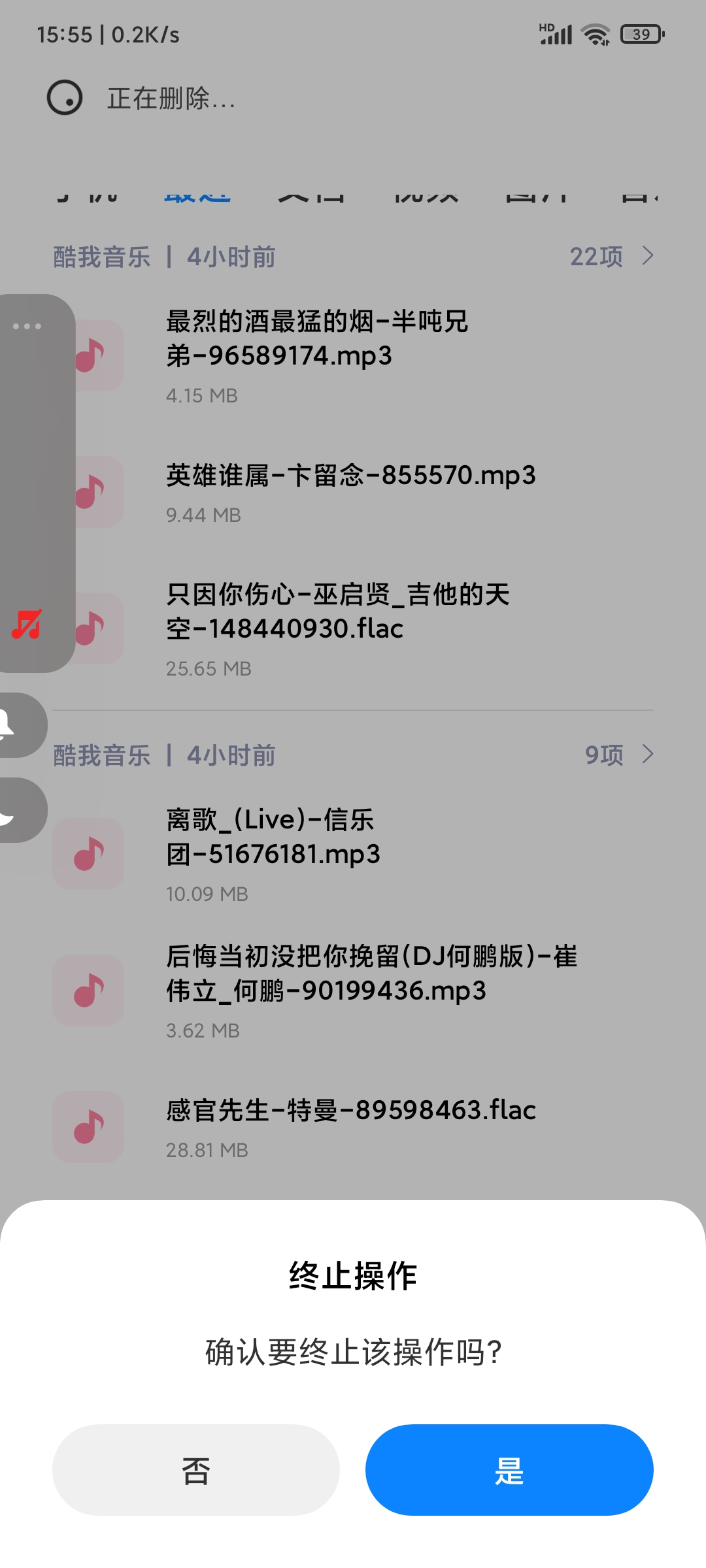Open file 离歌_(Live)-信乐团-51676181.mp3
Image resolution: width=706 pixels, height=1568 pixels.
[x=353, y=854]
